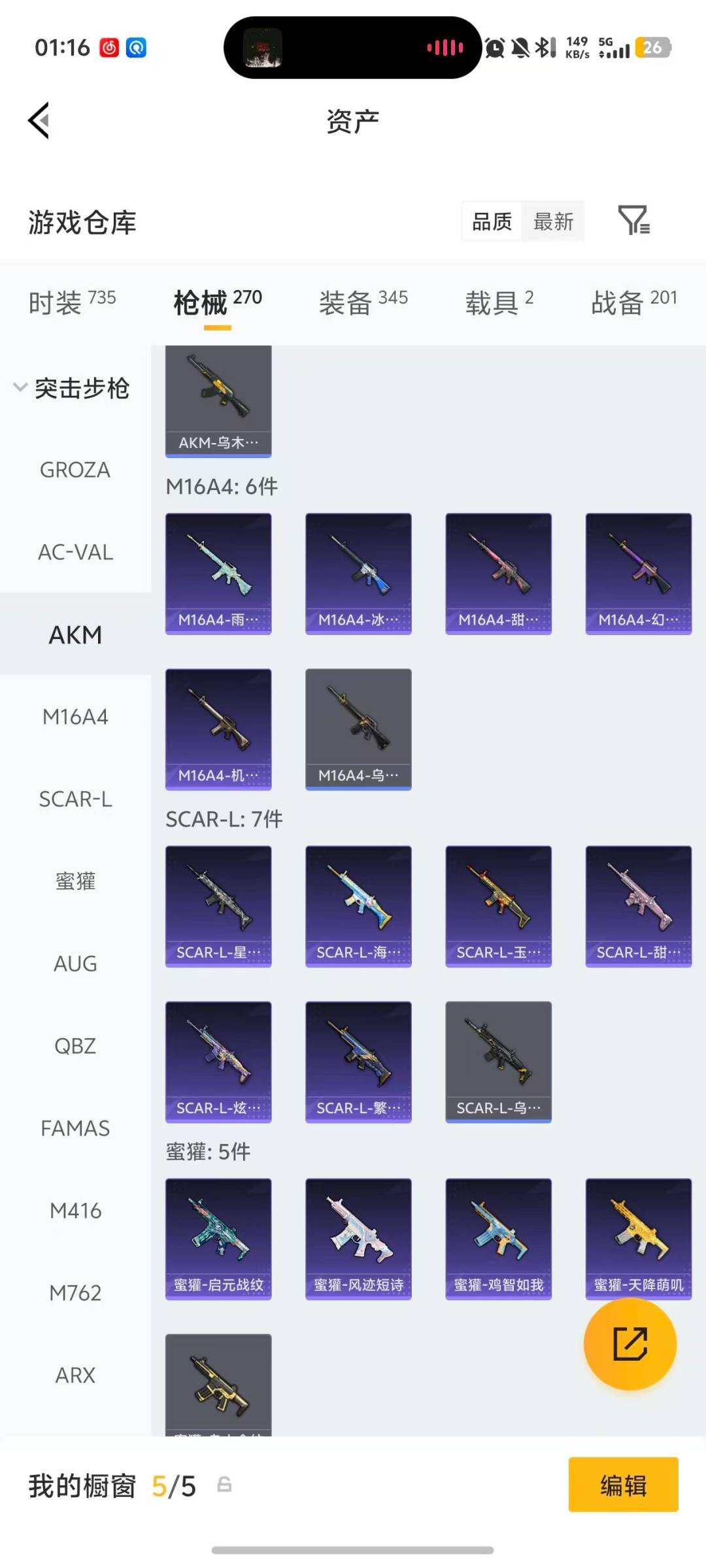Sort the warehouse by 最新
The height and width of the screenshot is (1568, 706).
(x=553, y=221)
